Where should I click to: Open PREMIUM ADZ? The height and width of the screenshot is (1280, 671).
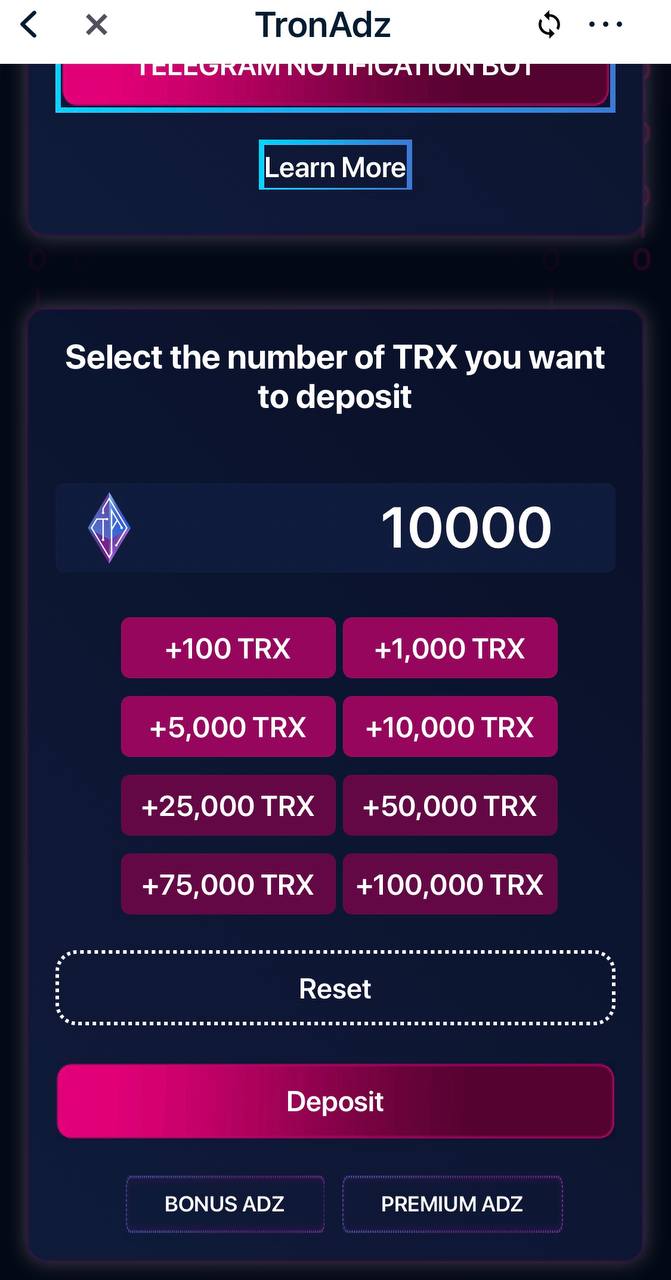point(452,1204)
